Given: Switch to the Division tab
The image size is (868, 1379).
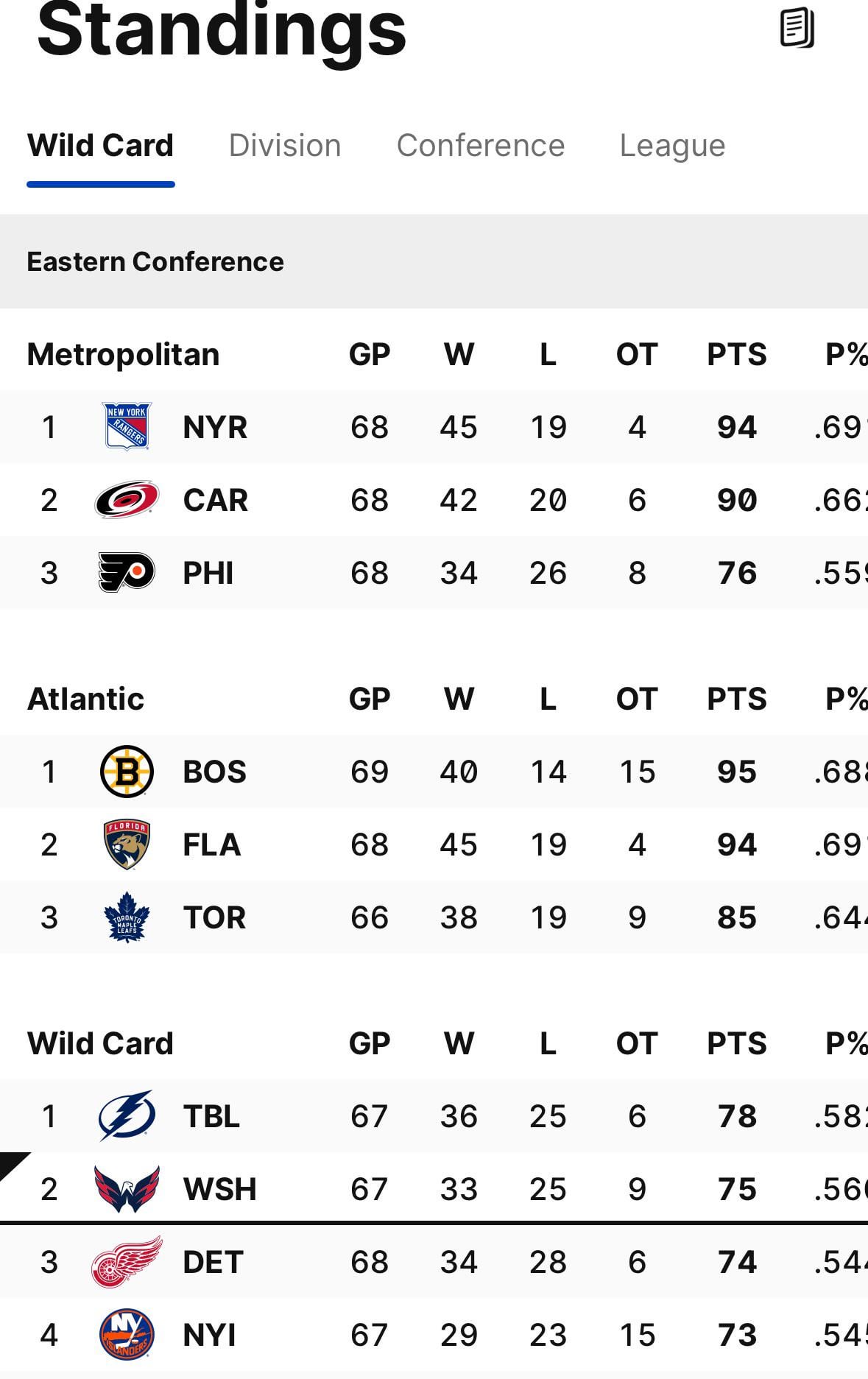Looking at the screenshot, I should tap(285, 146).
